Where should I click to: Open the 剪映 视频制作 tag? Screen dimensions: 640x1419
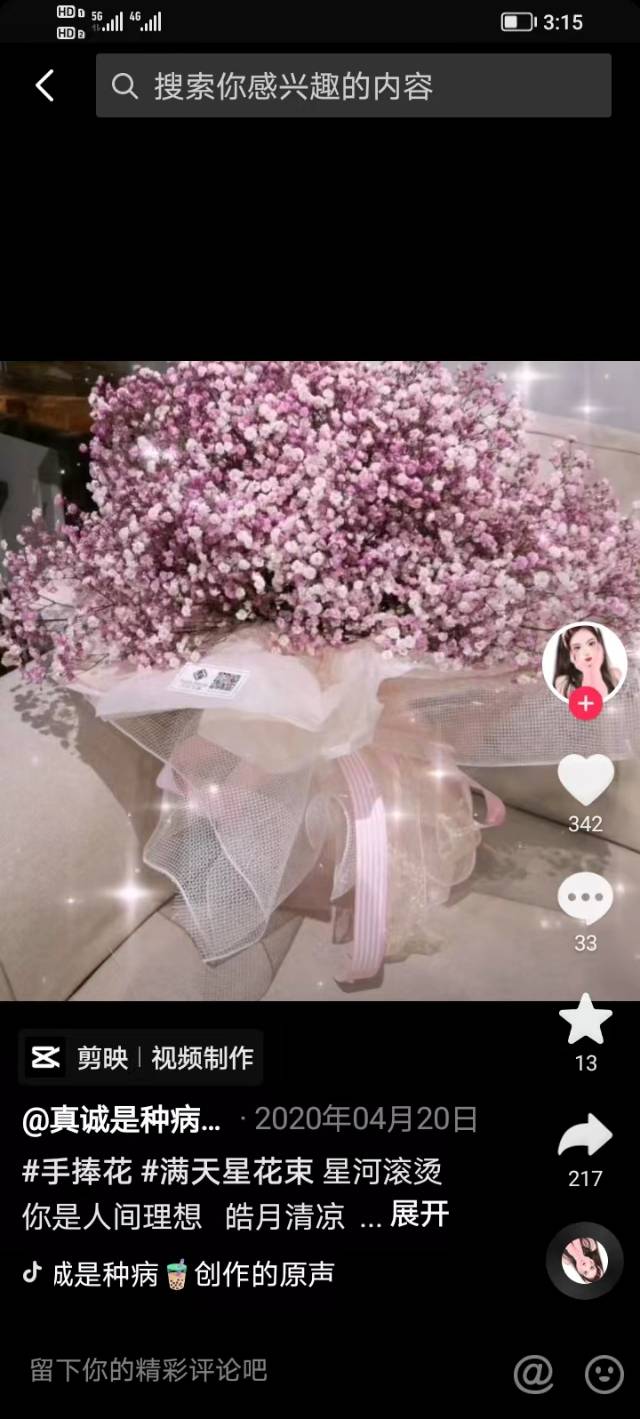(x=141, y=1057)
